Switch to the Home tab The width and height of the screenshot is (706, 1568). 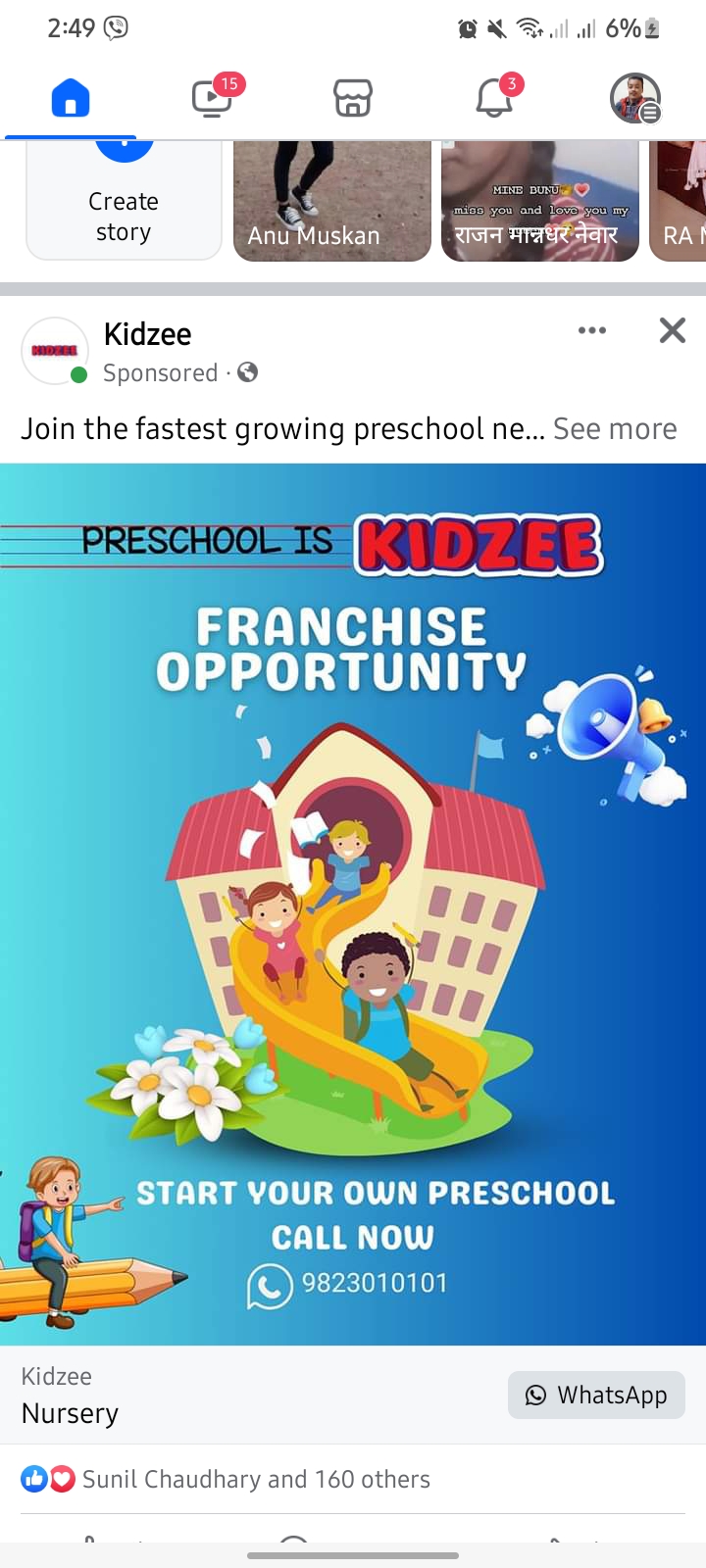pyautogui.click(x=71, y=99)
